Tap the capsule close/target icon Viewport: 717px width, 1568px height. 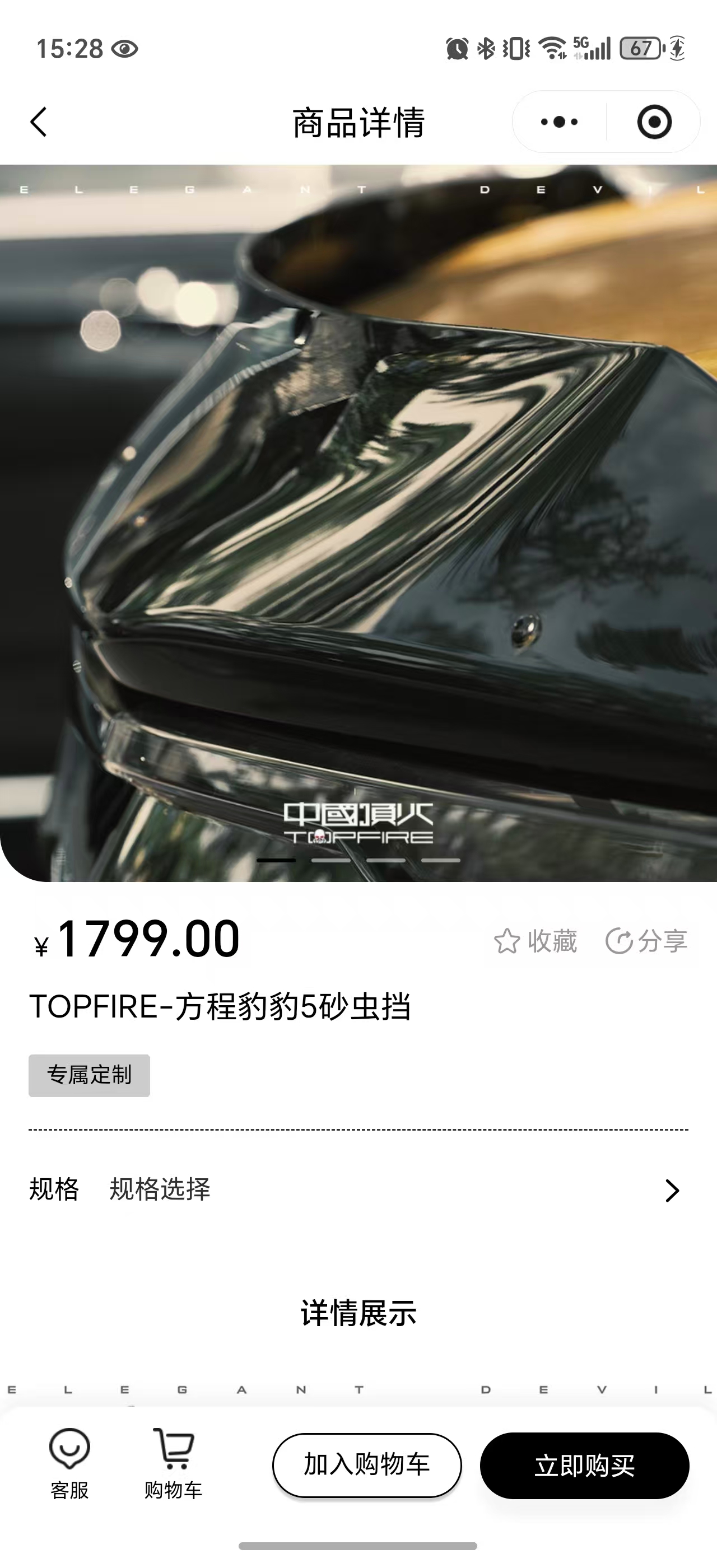click(x=654, y=121)
